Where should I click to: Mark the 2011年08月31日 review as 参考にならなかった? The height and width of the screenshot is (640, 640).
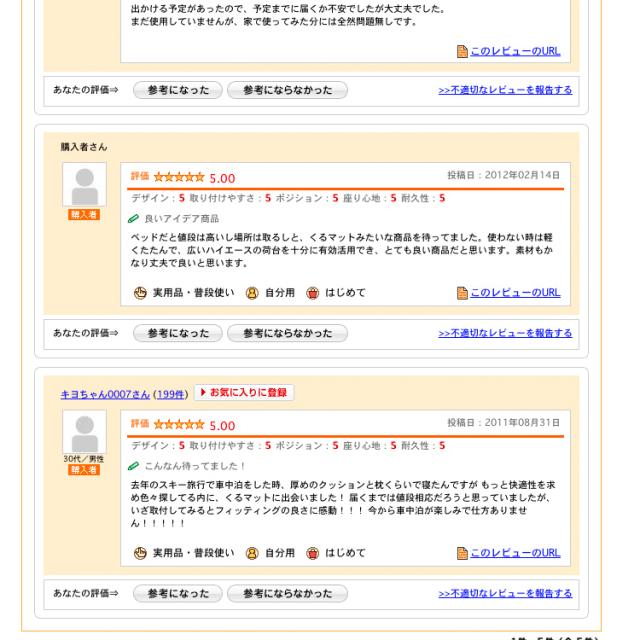[287, 593]
